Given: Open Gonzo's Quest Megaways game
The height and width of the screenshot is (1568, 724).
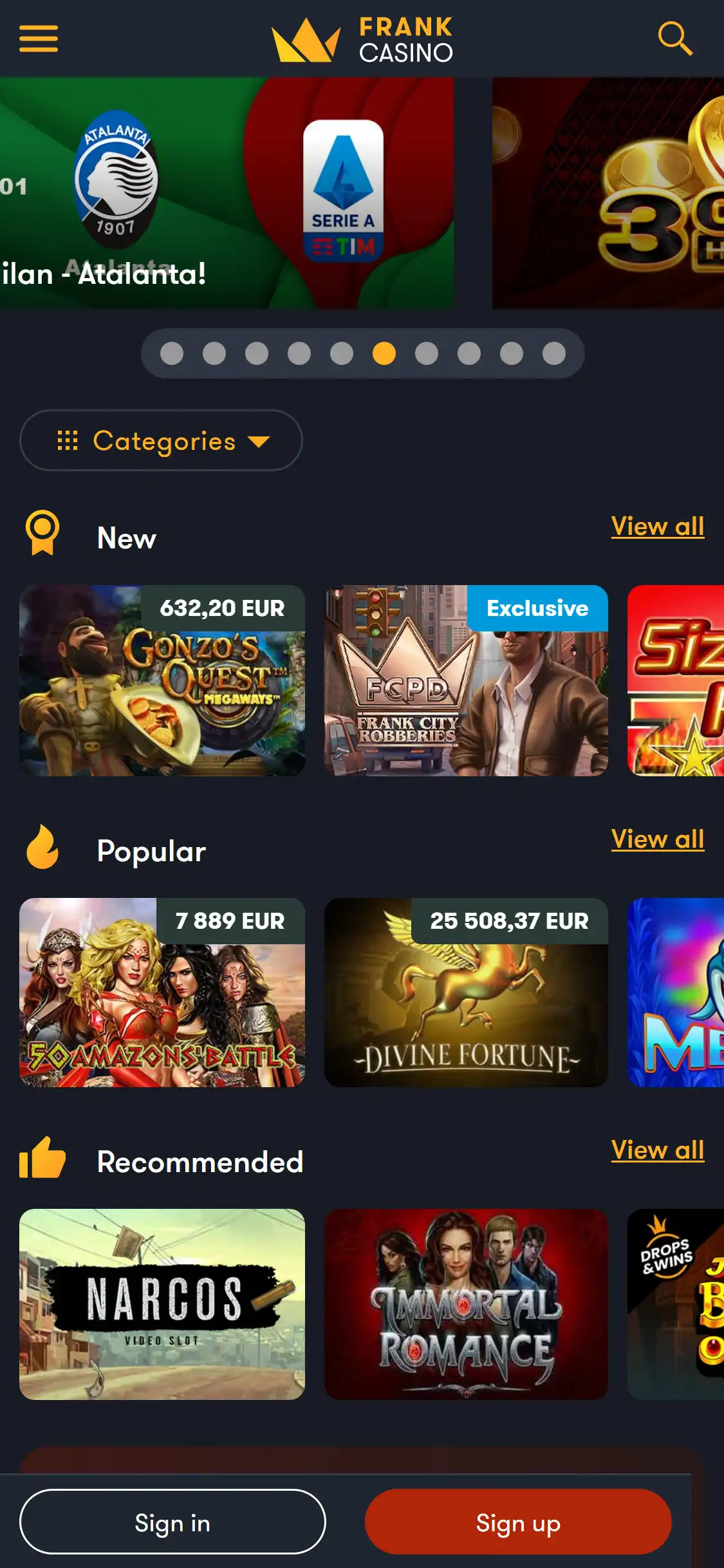Looking at the screenshot, I should pyautogui.click(x=162, y=680).
